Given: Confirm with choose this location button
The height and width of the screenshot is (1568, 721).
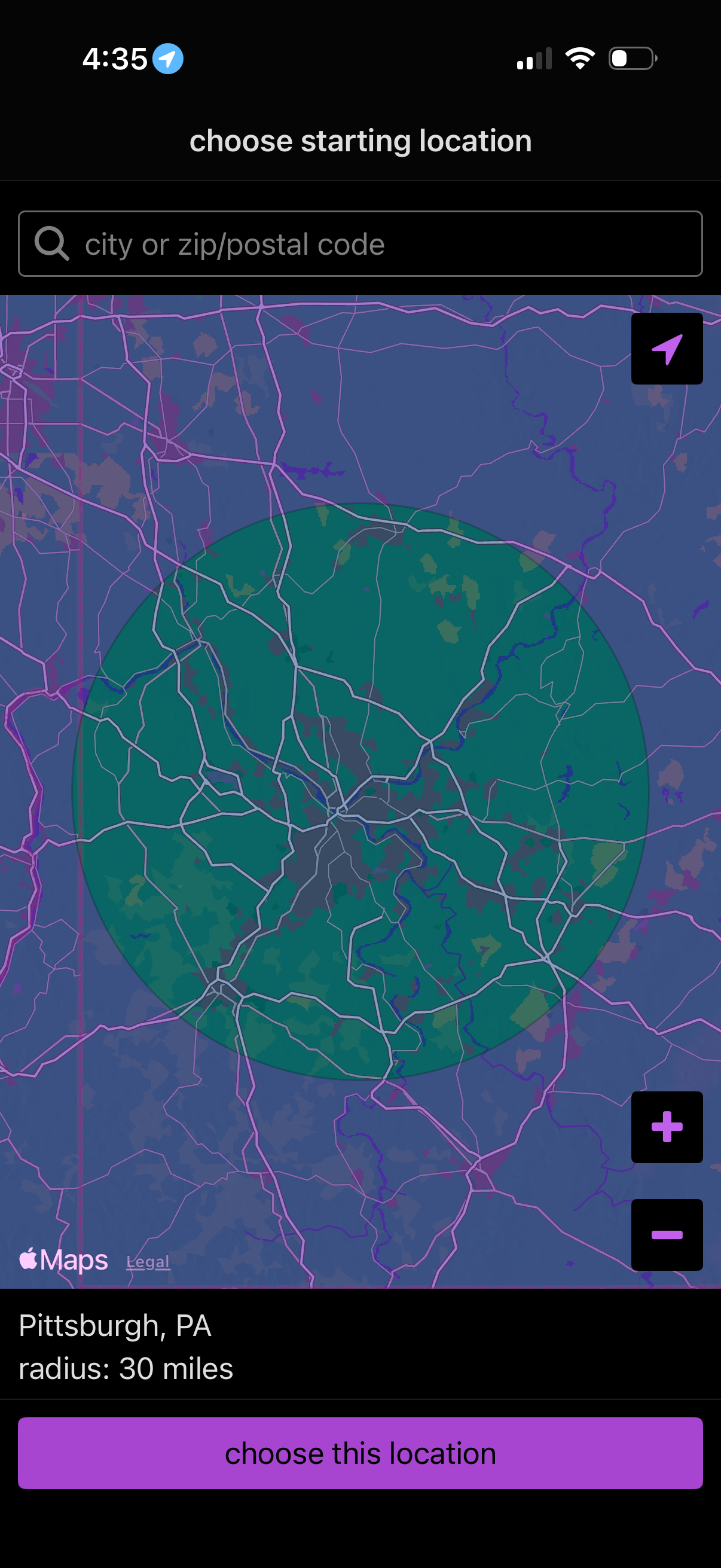Looking at the screenshot, I should [360, 1453].
